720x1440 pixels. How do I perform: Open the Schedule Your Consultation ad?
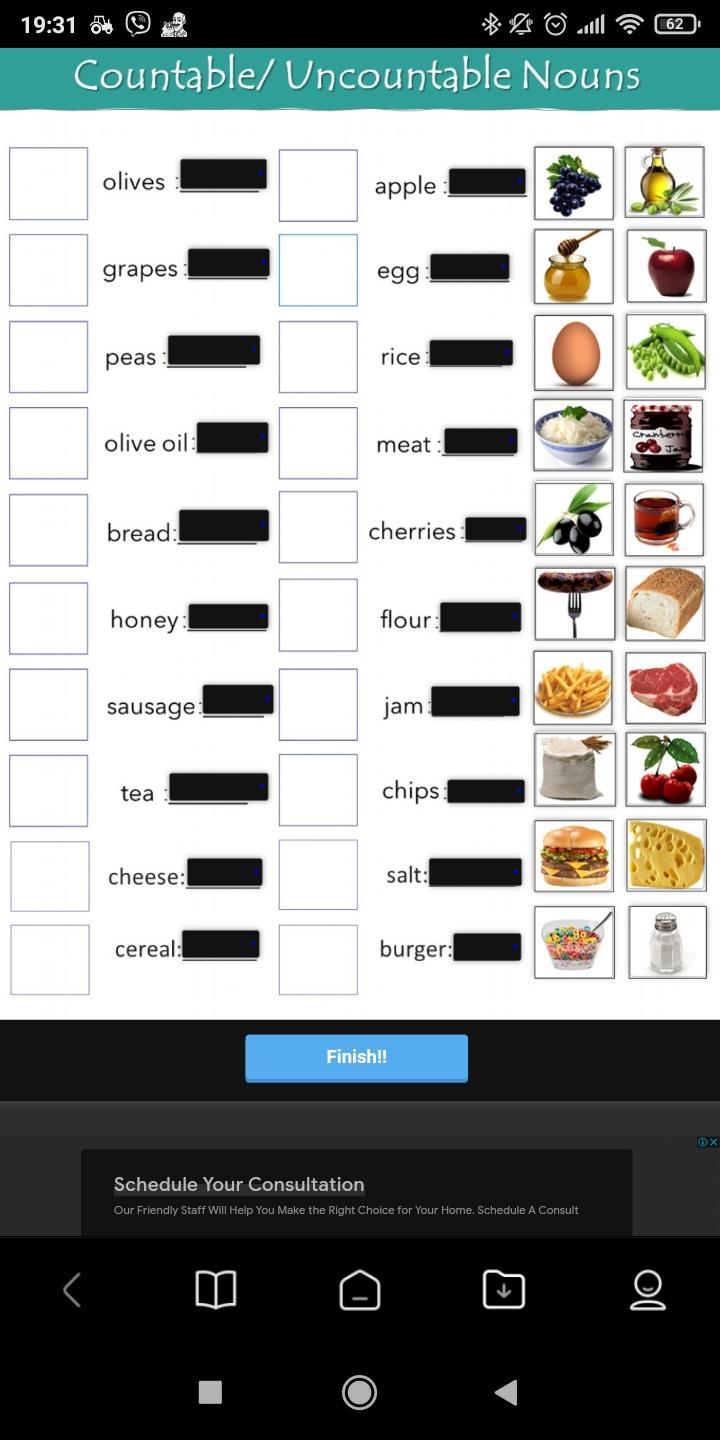tap(356, 1193)
